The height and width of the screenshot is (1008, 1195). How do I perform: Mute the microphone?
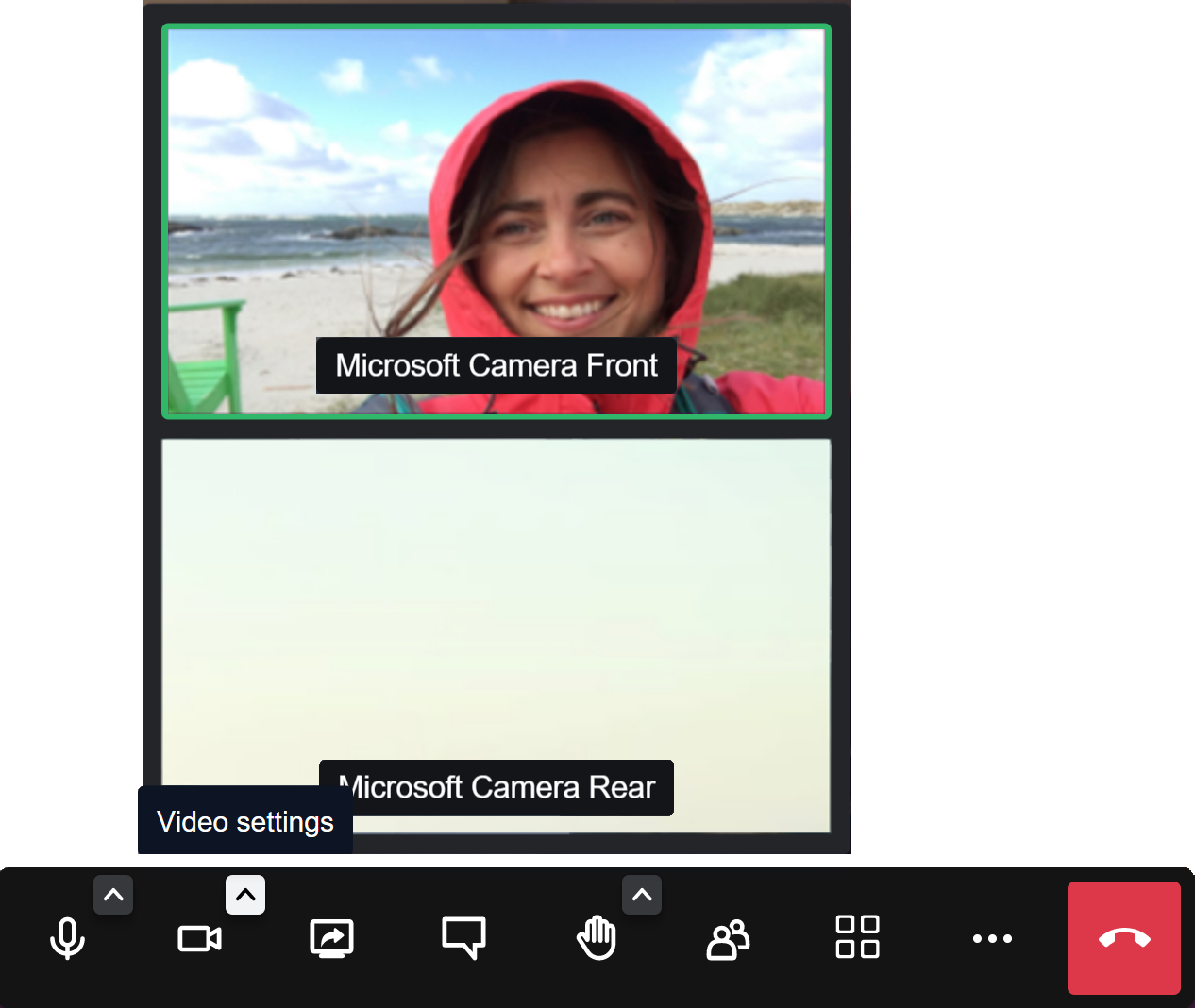[67, 938]
